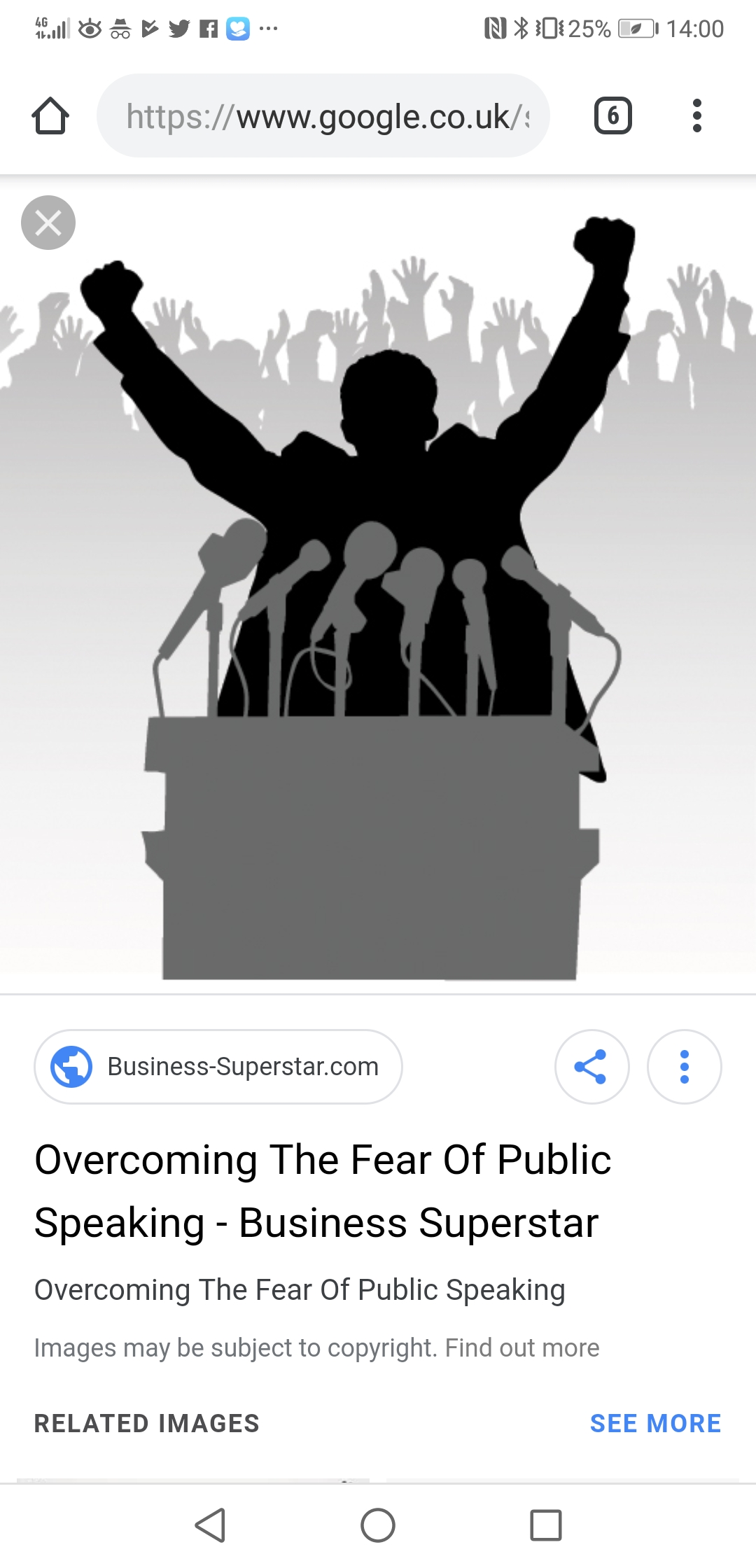Go back using the system navigation bar
Viewport: 756px width, 1568px height.
pos(210,1525)
